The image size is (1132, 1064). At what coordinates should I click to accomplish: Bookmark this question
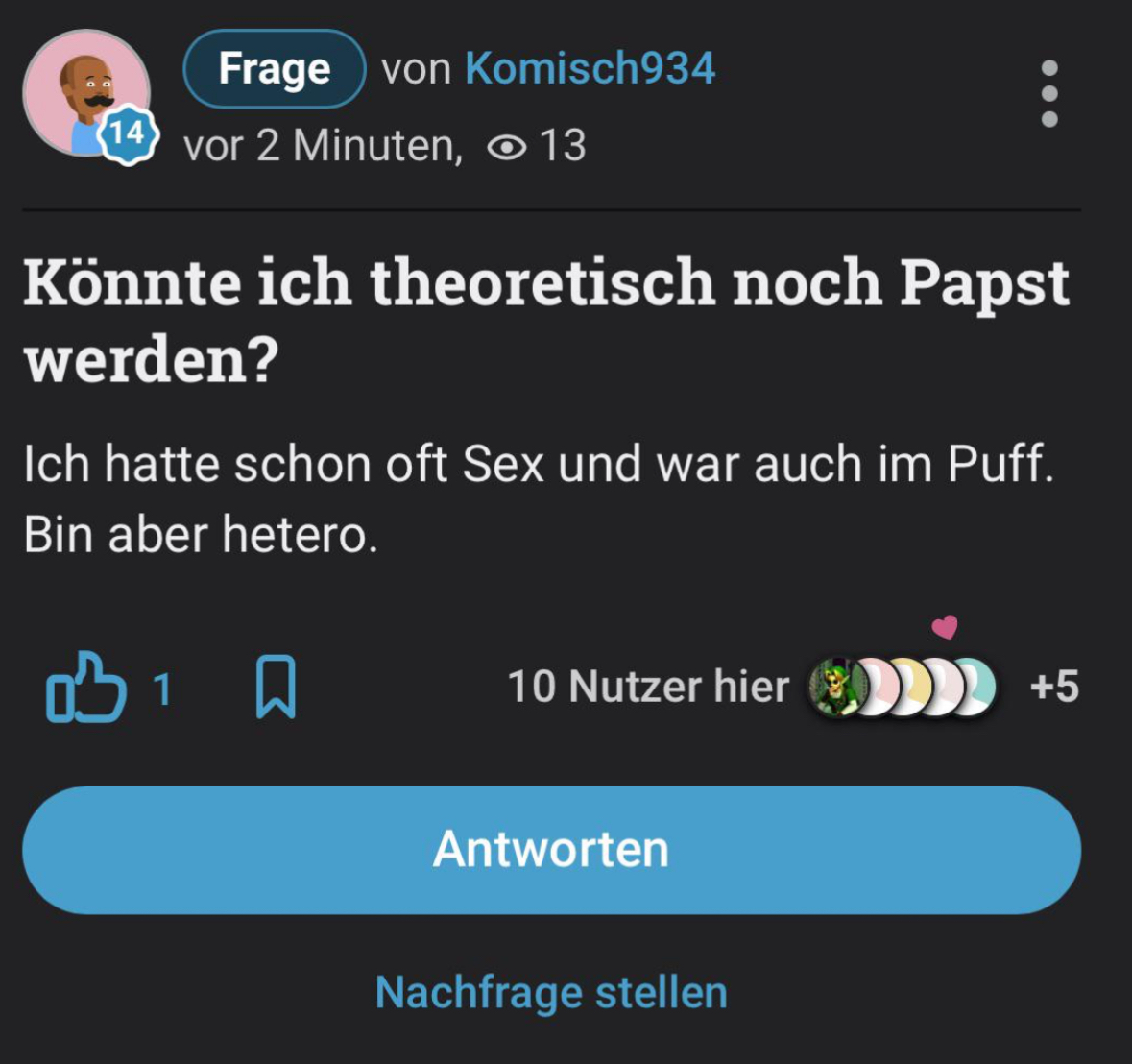pos(276,688)
